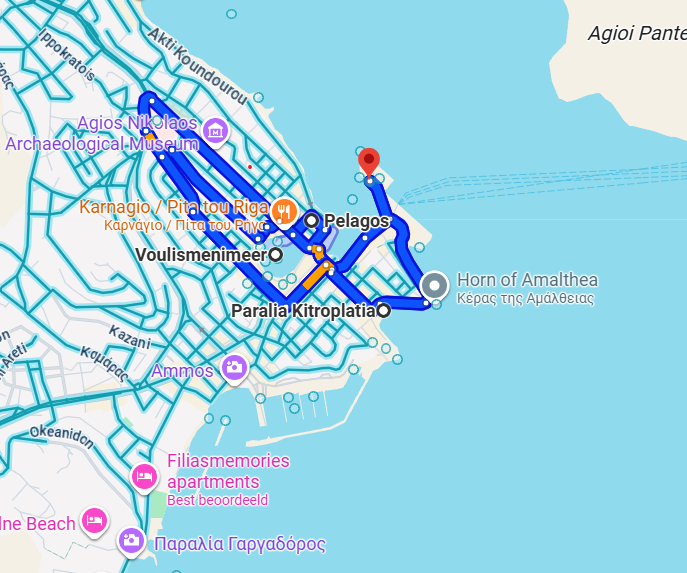Open Παραλία Γαργαδόρος beach marker
This screenshot has width=687, height=573.
pos(131,541)
